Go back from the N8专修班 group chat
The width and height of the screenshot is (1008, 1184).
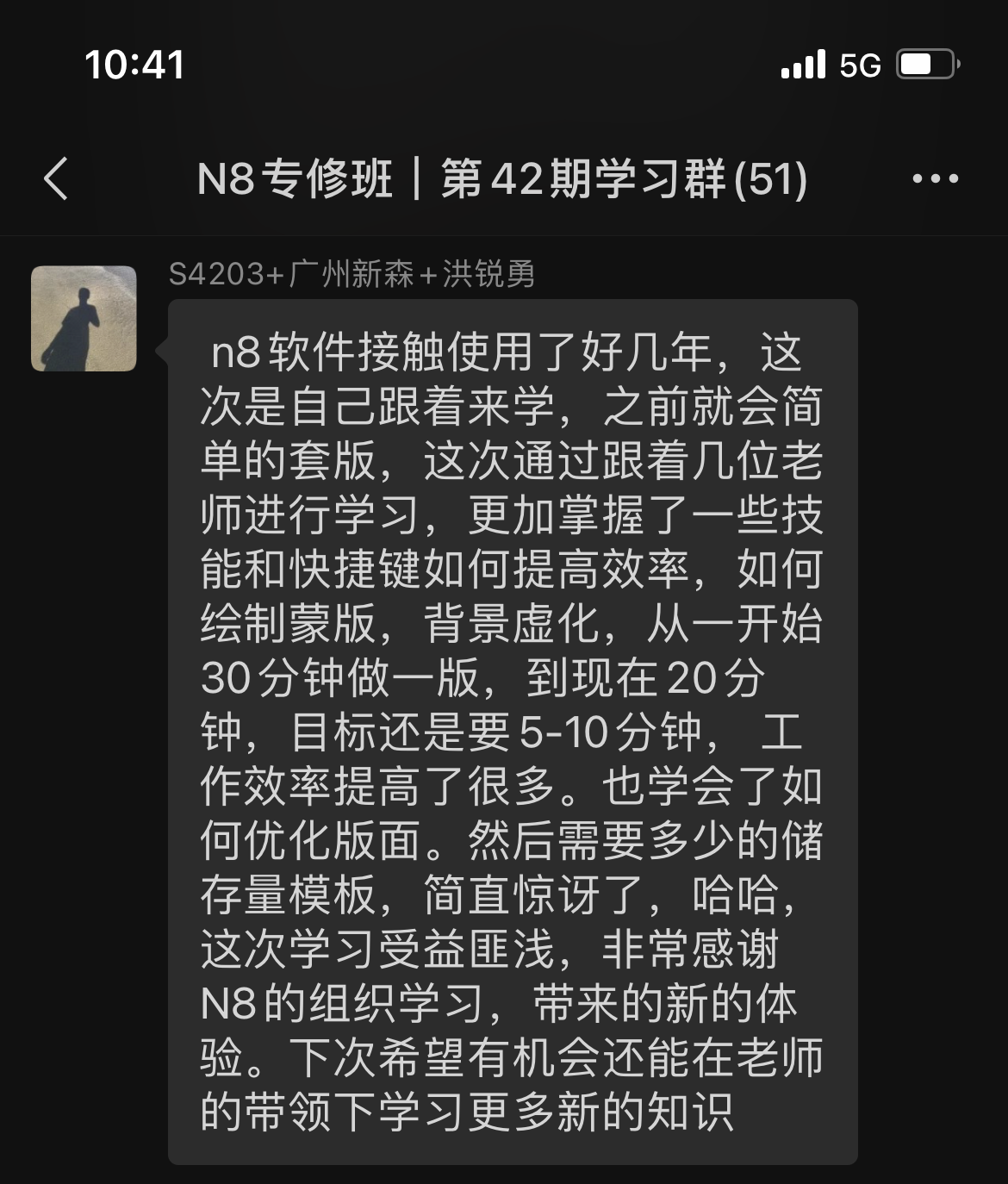tap(56, 179)
